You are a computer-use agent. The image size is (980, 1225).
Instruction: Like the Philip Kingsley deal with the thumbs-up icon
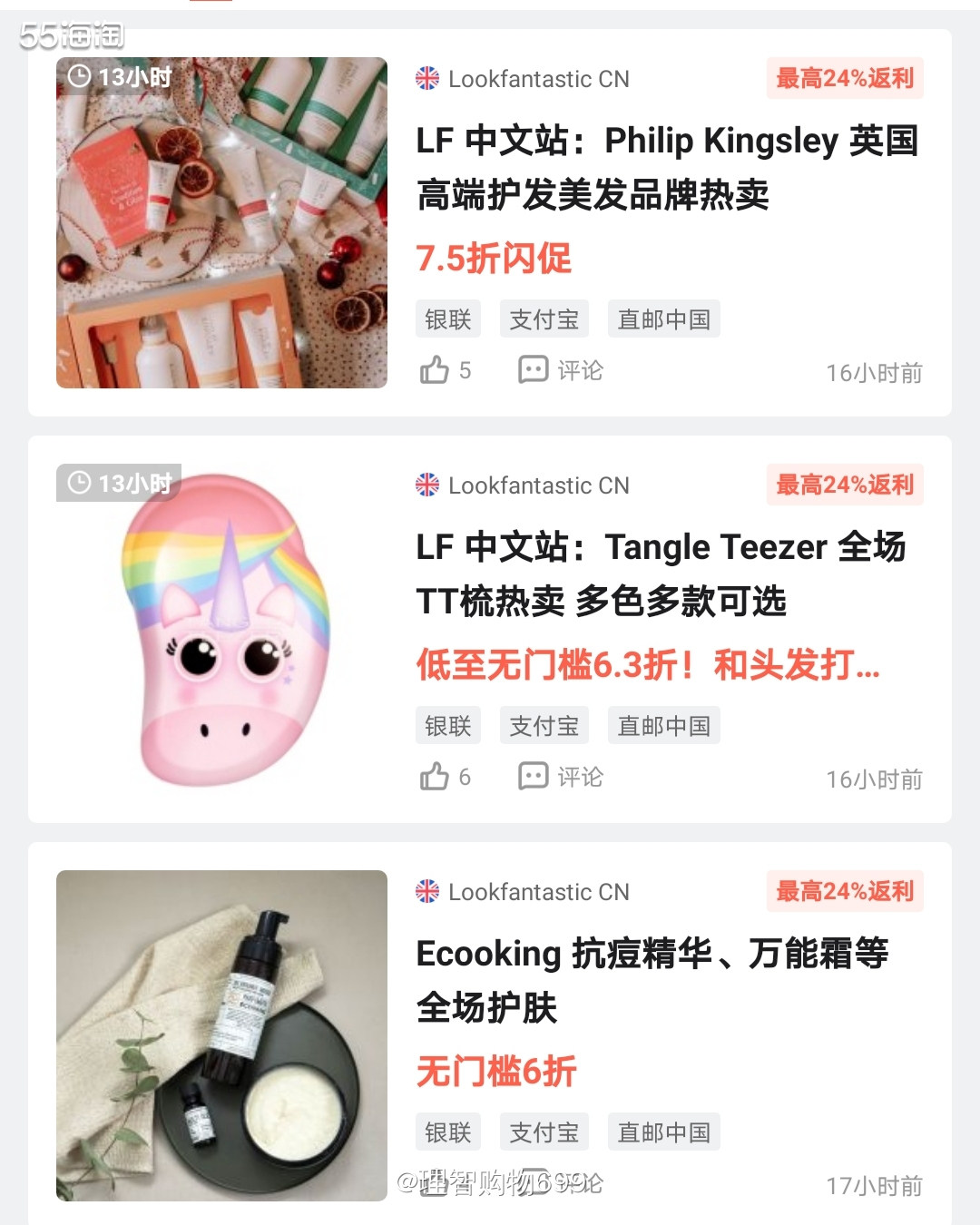click(x=436, y=368)
